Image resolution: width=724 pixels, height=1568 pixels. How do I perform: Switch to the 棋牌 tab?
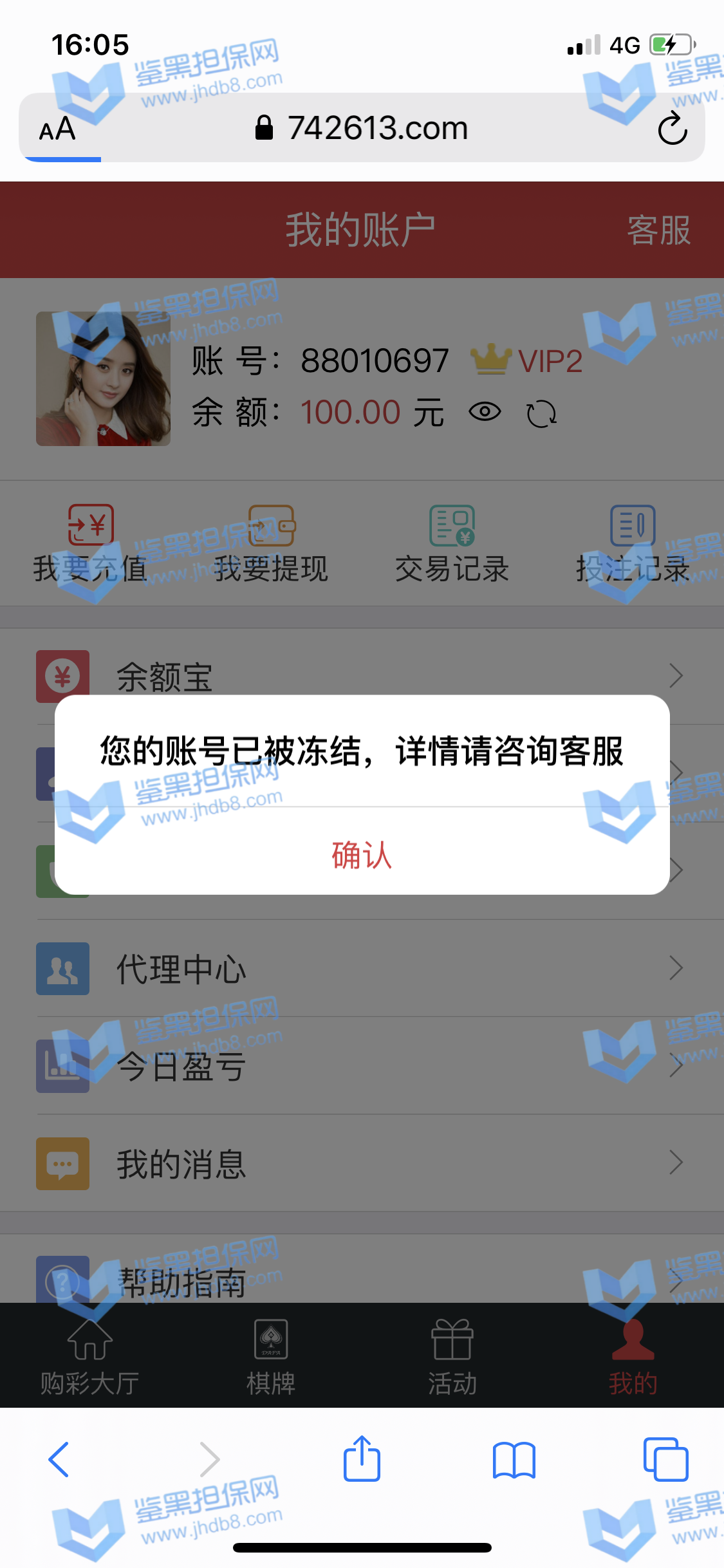pyautogui.click(x=271, y=1356)
